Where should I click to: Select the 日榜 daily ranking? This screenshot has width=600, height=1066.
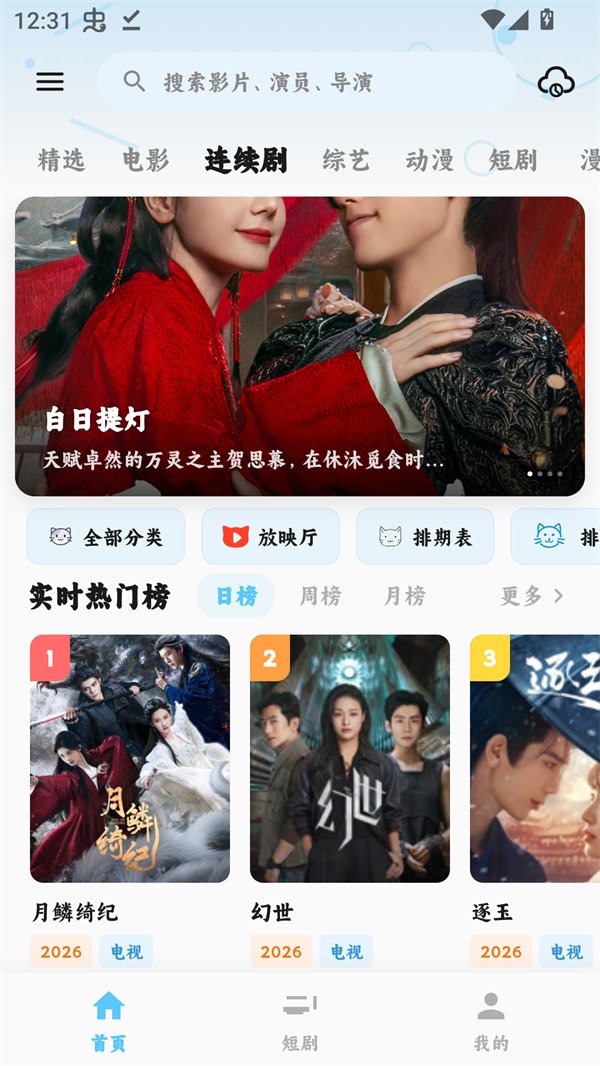(237, 596)
